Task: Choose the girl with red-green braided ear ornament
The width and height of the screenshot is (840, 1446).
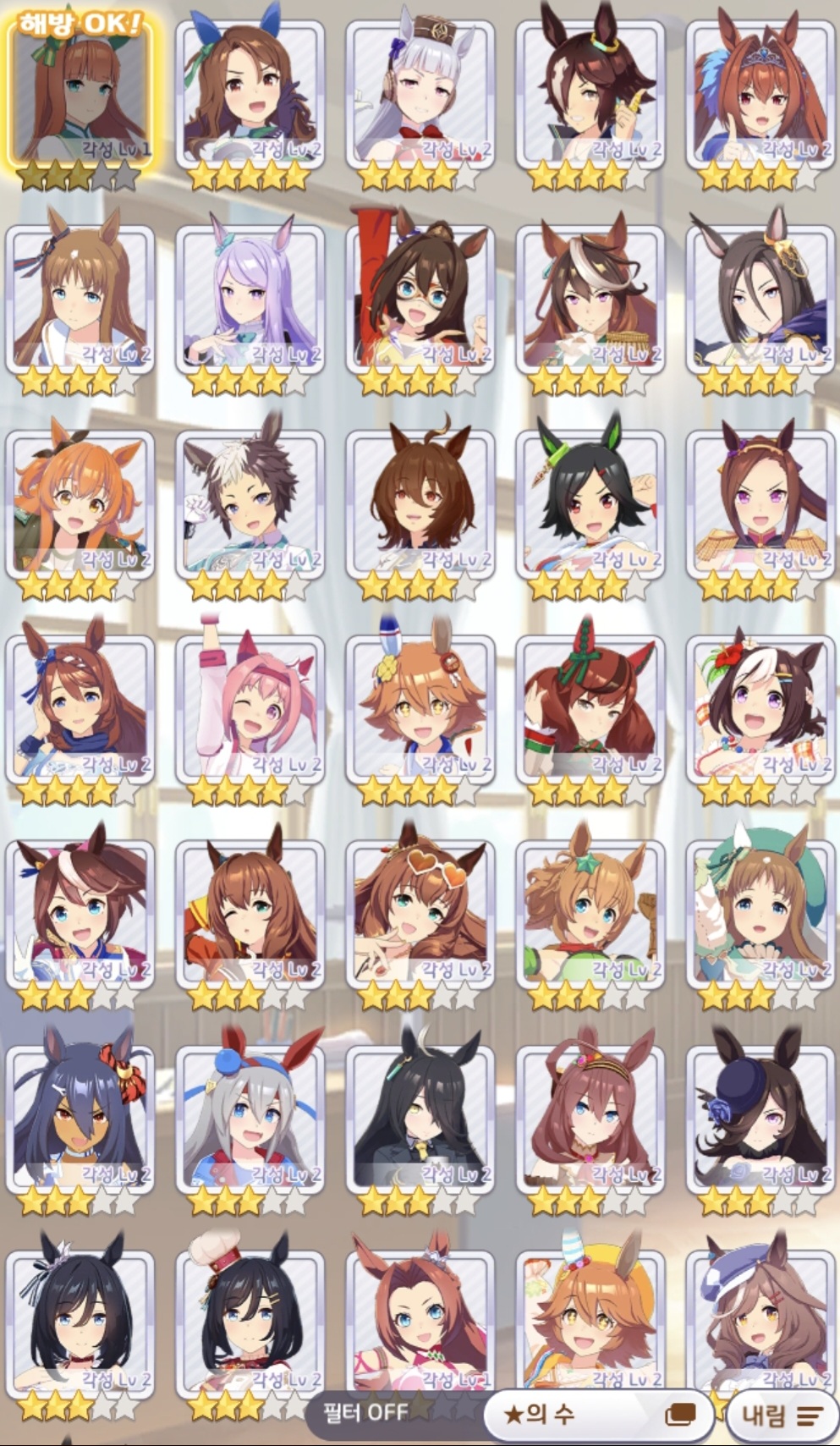Action: pos(590,707)
